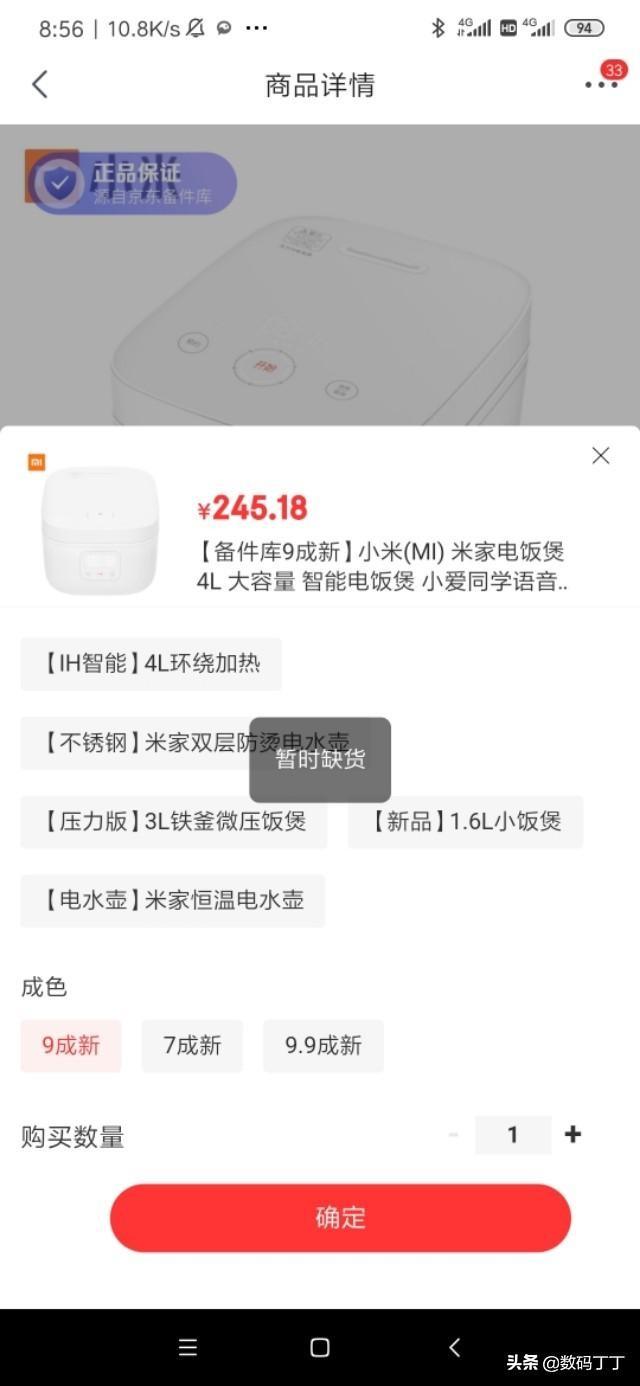Select 【压力版】3L铁釜微压饭煲 option
Screen dimensions: 640x1386
[x=174, y=822]
